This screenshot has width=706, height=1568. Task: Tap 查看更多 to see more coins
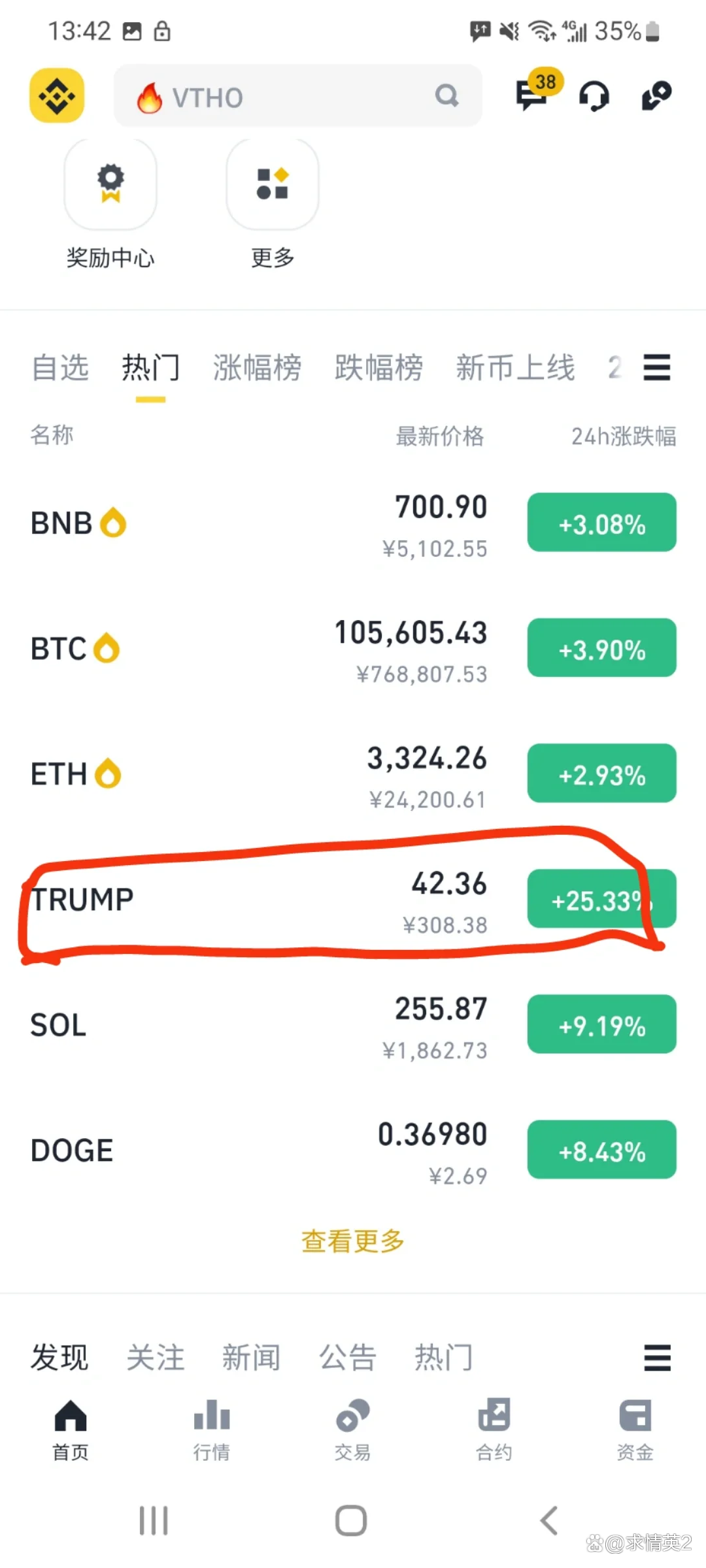click(x=353, y=1241)
